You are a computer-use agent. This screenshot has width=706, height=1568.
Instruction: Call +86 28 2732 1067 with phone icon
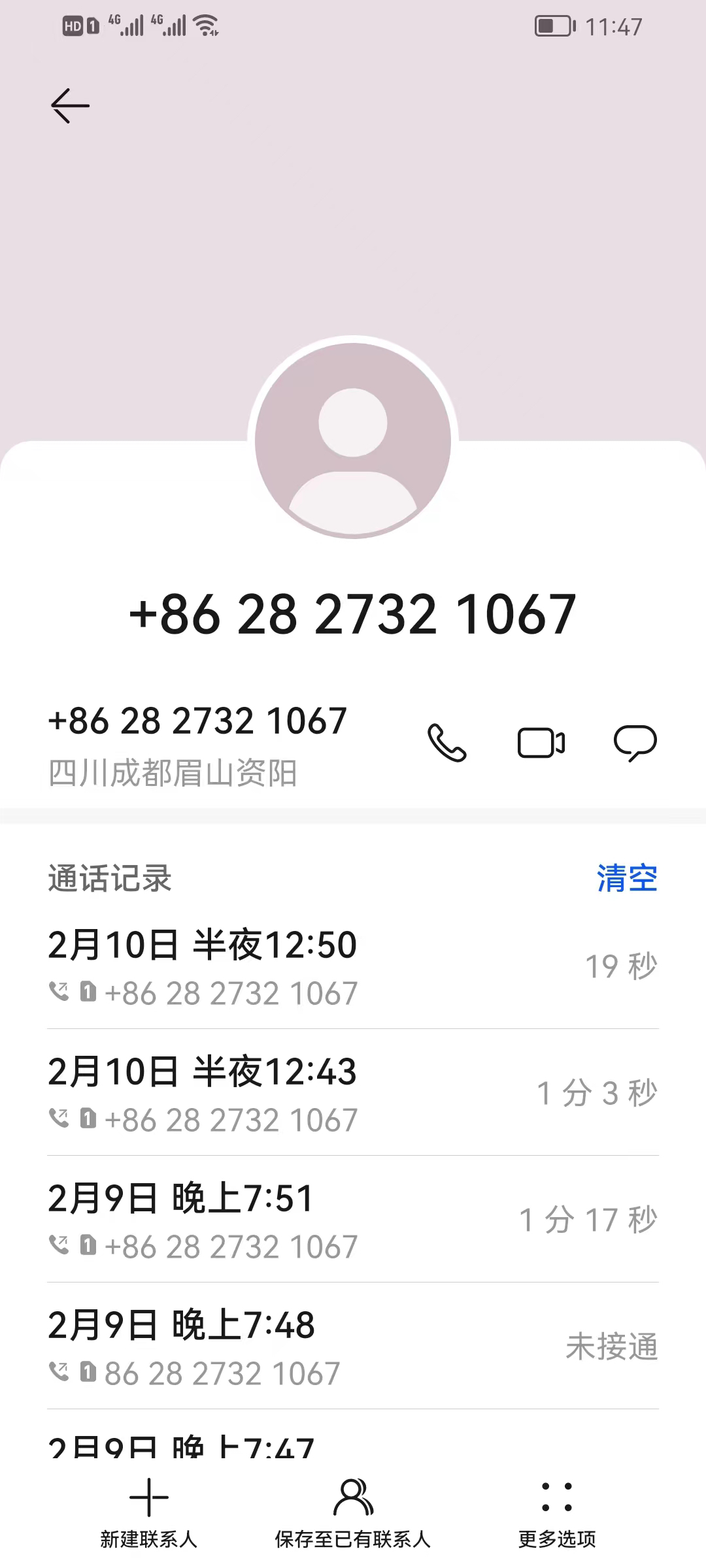447,743
